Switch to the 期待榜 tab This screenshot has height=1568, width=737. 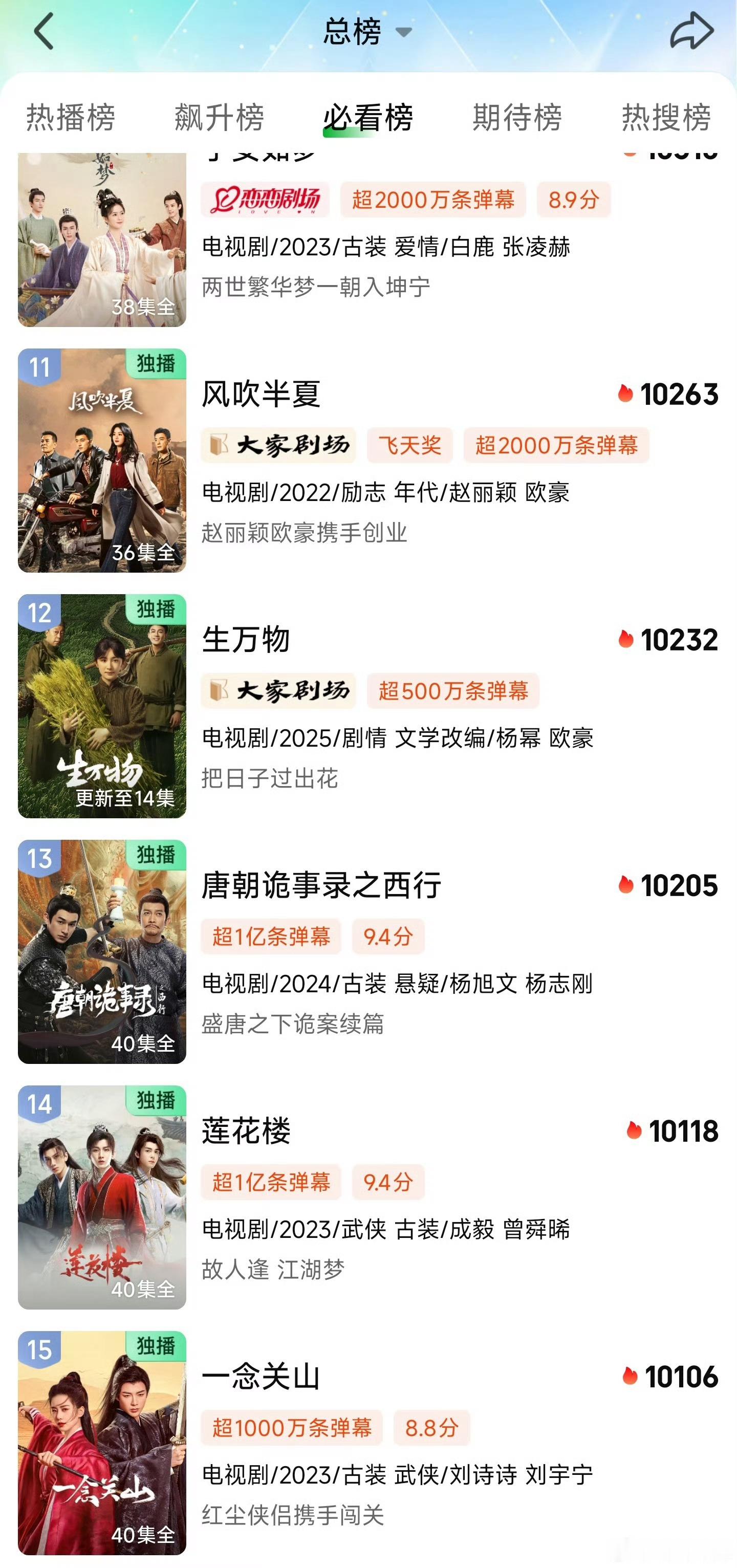pyautogui.click(x=517, y=117)
